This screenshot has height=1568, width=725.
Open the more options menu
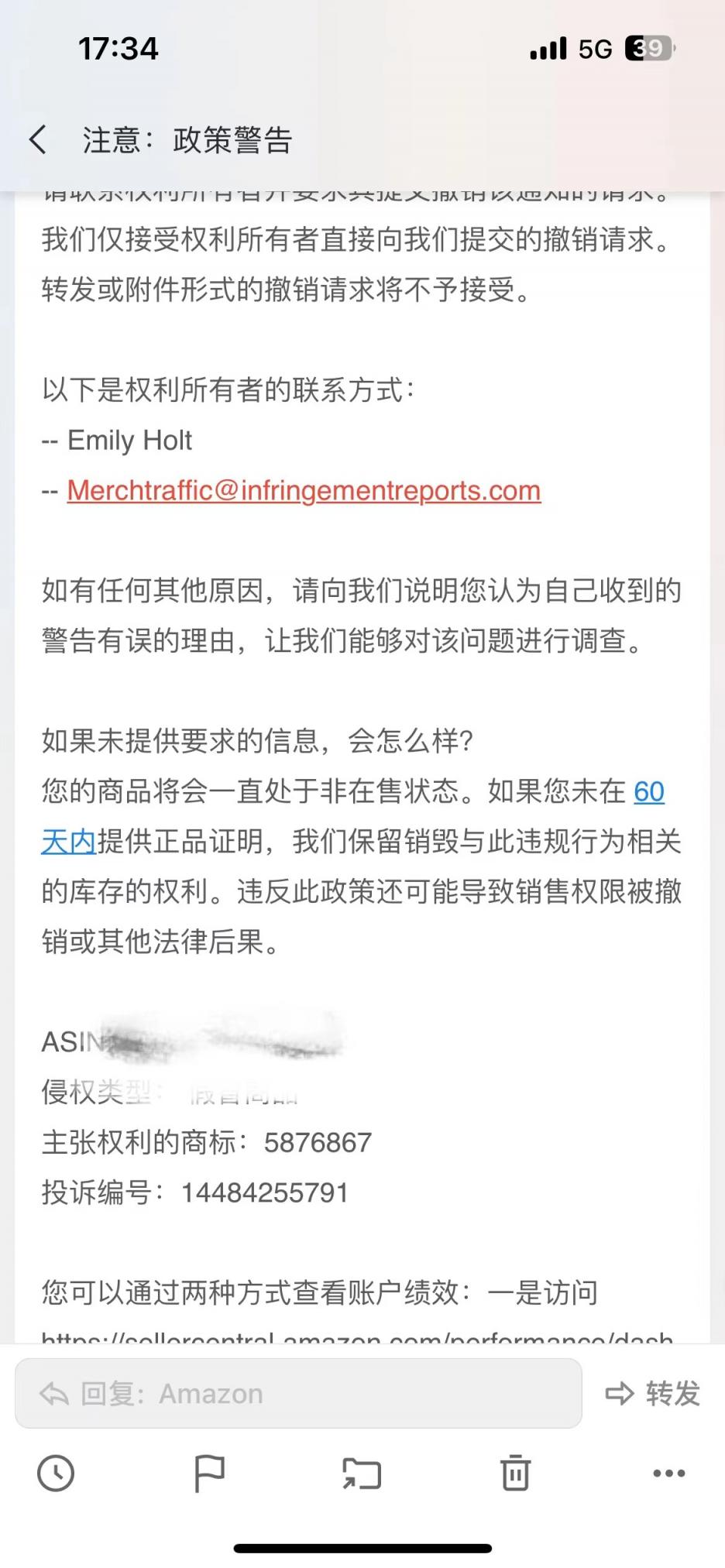pos(669,1474)
